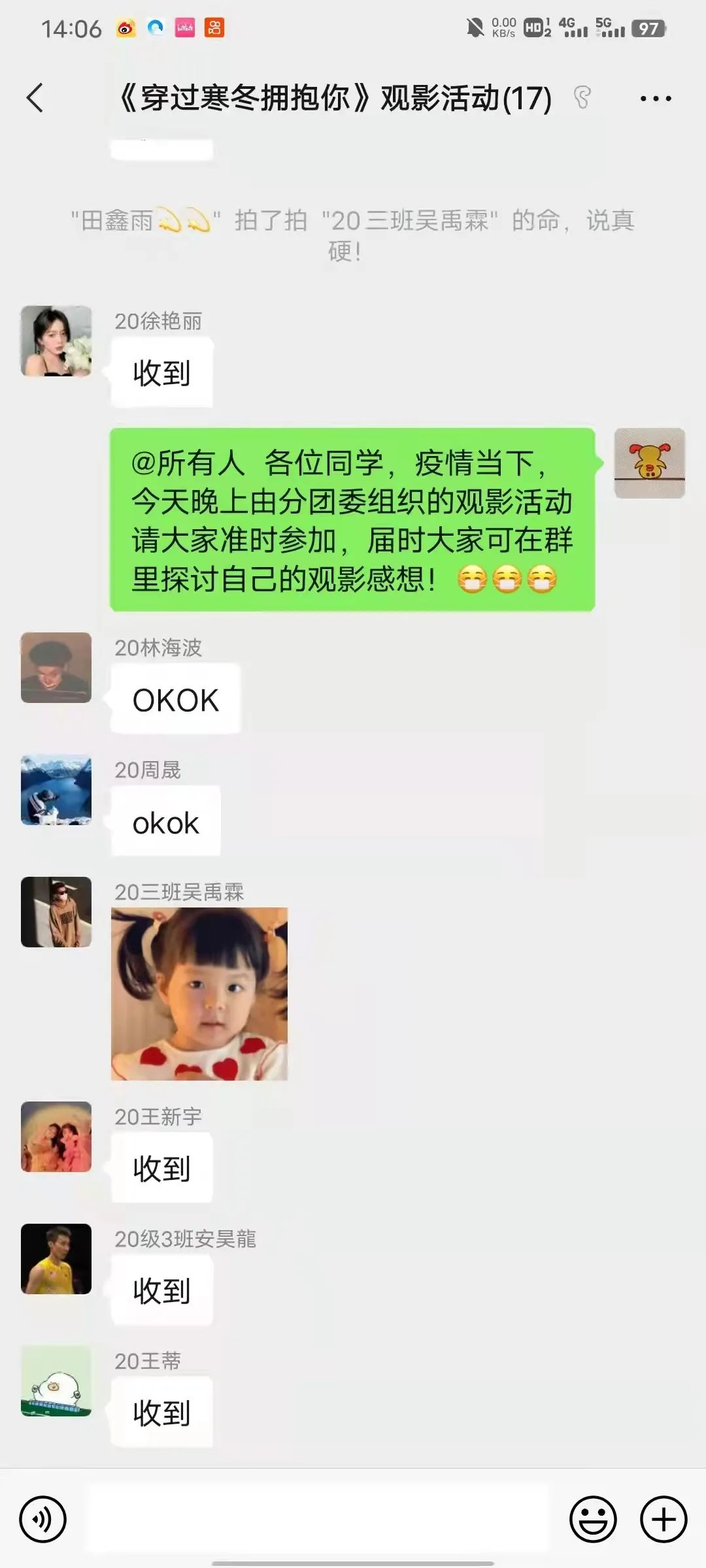Open my own avatar beside the green message

(x=649, y=463)
